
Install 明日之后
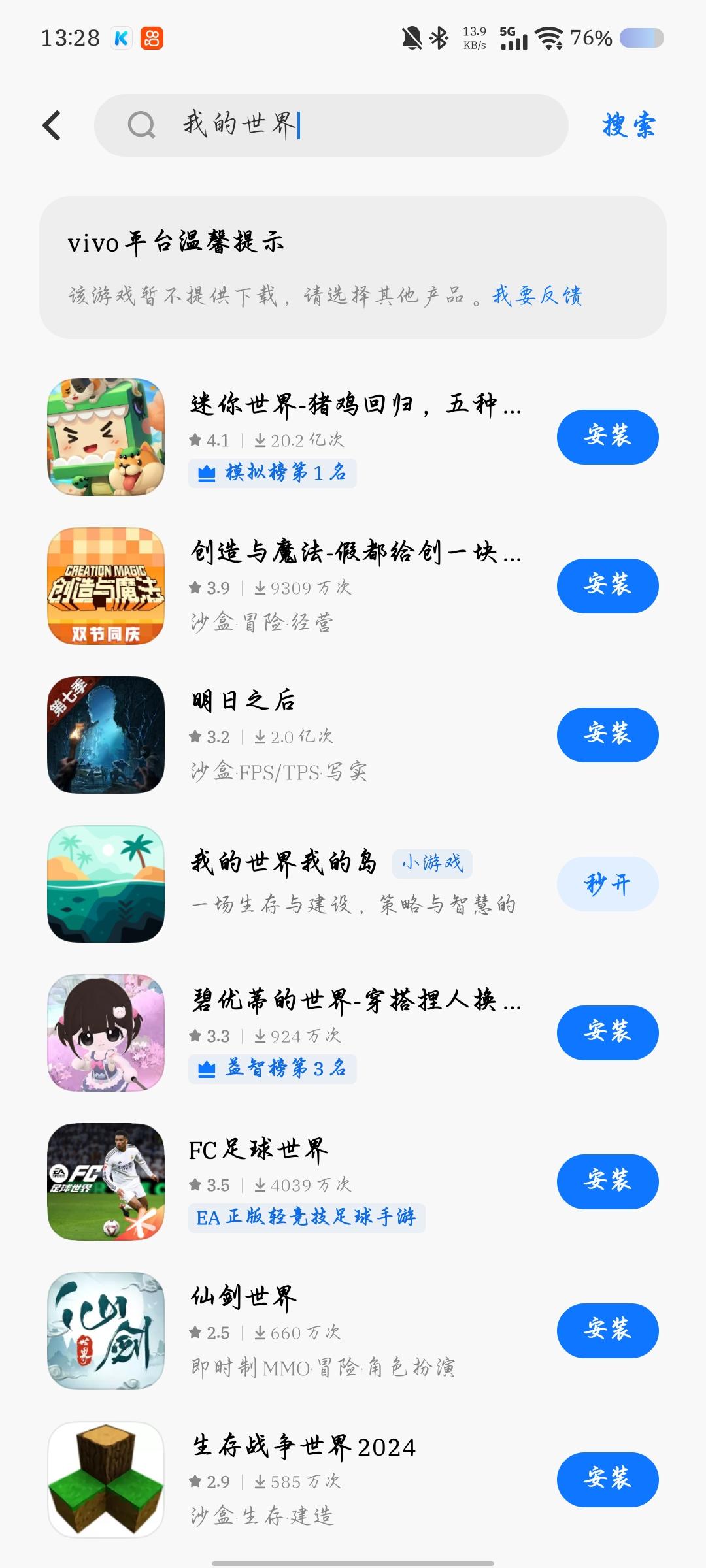(x=607, y=734)
